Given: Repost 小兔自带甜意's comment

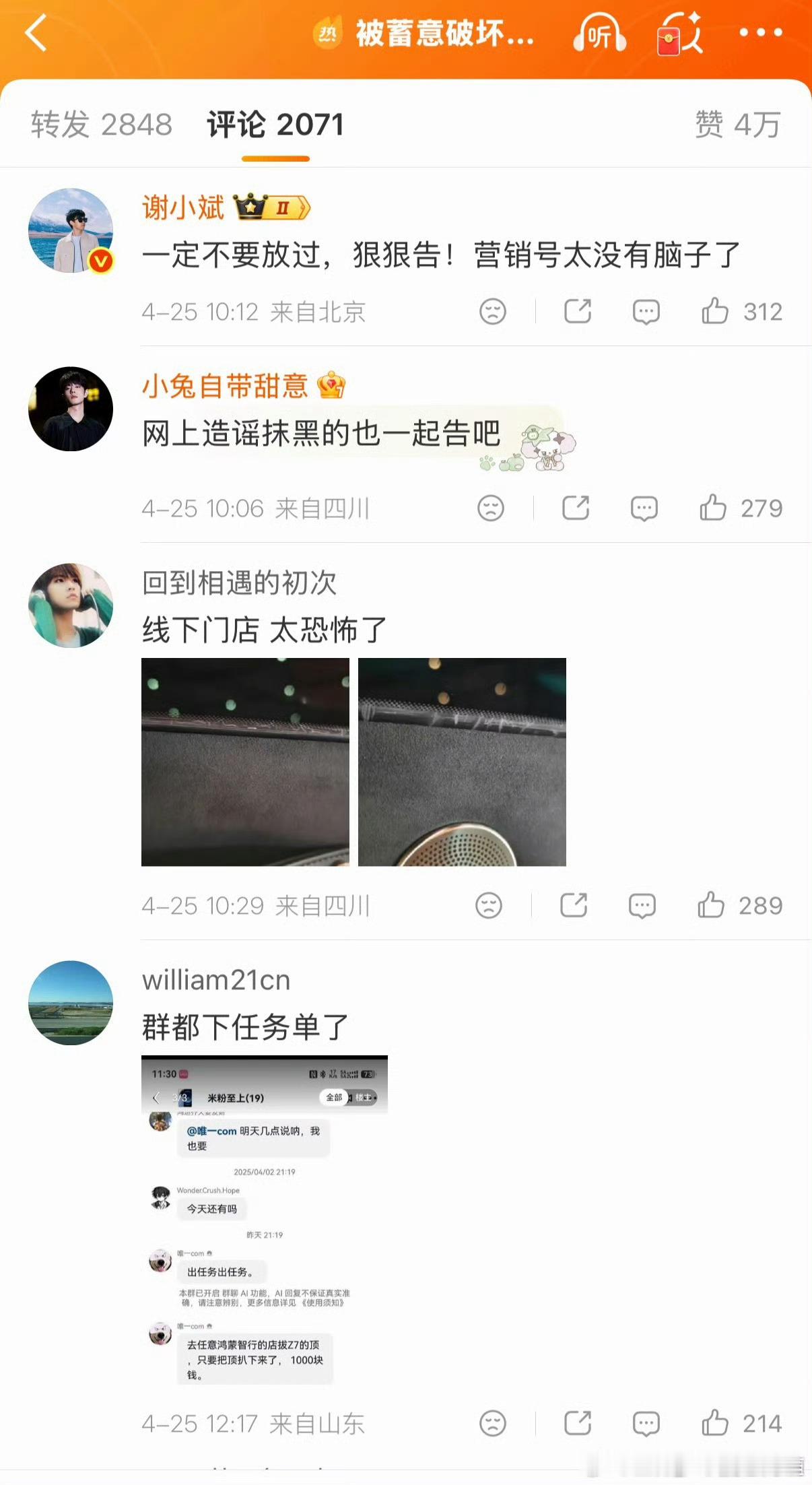Looking at the screenshot, I should [x=576, y=508].
